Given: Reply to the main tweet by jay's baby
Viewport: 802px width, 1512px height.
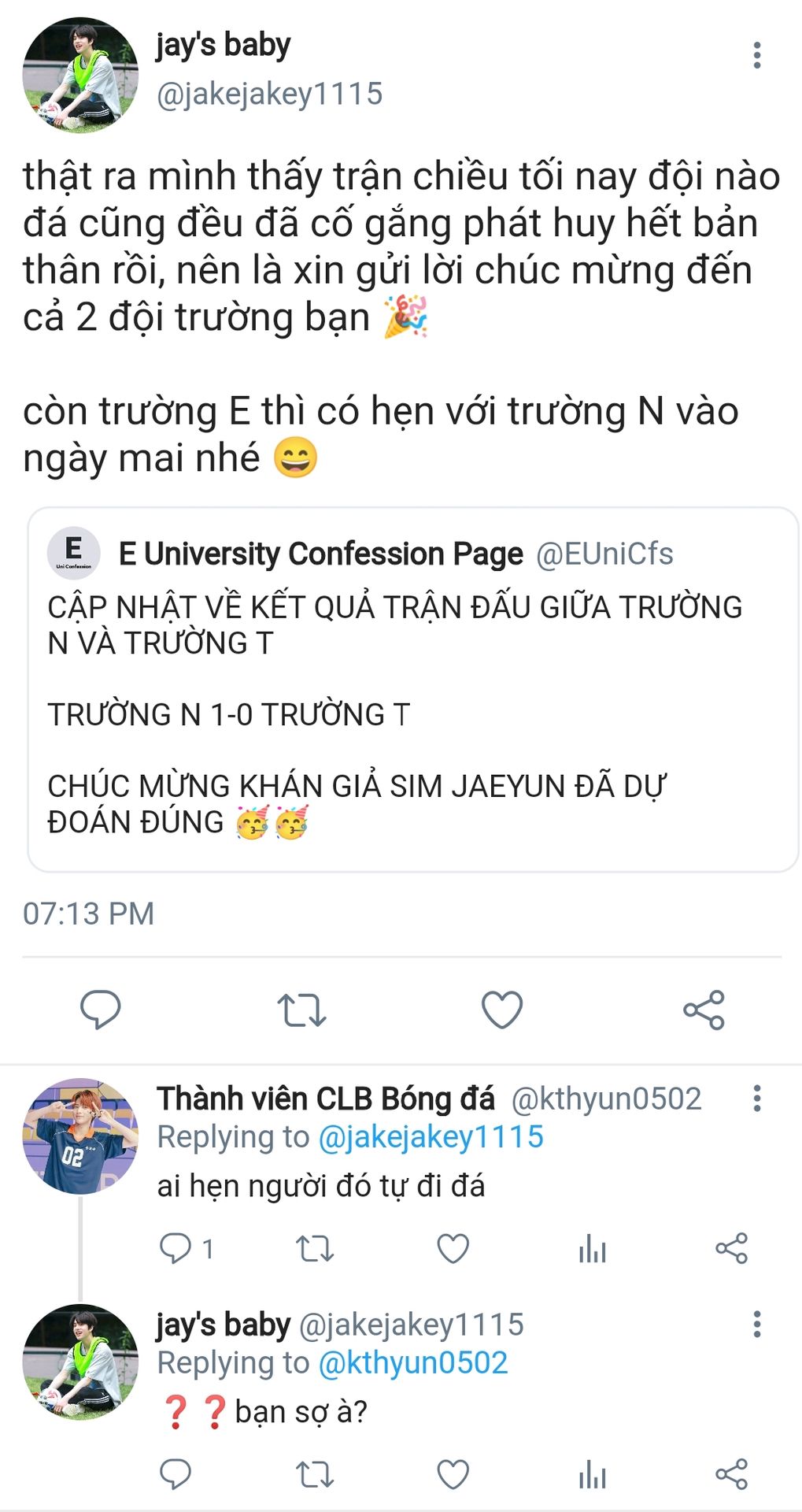Looking at the screenshot, I should 101,1010.
